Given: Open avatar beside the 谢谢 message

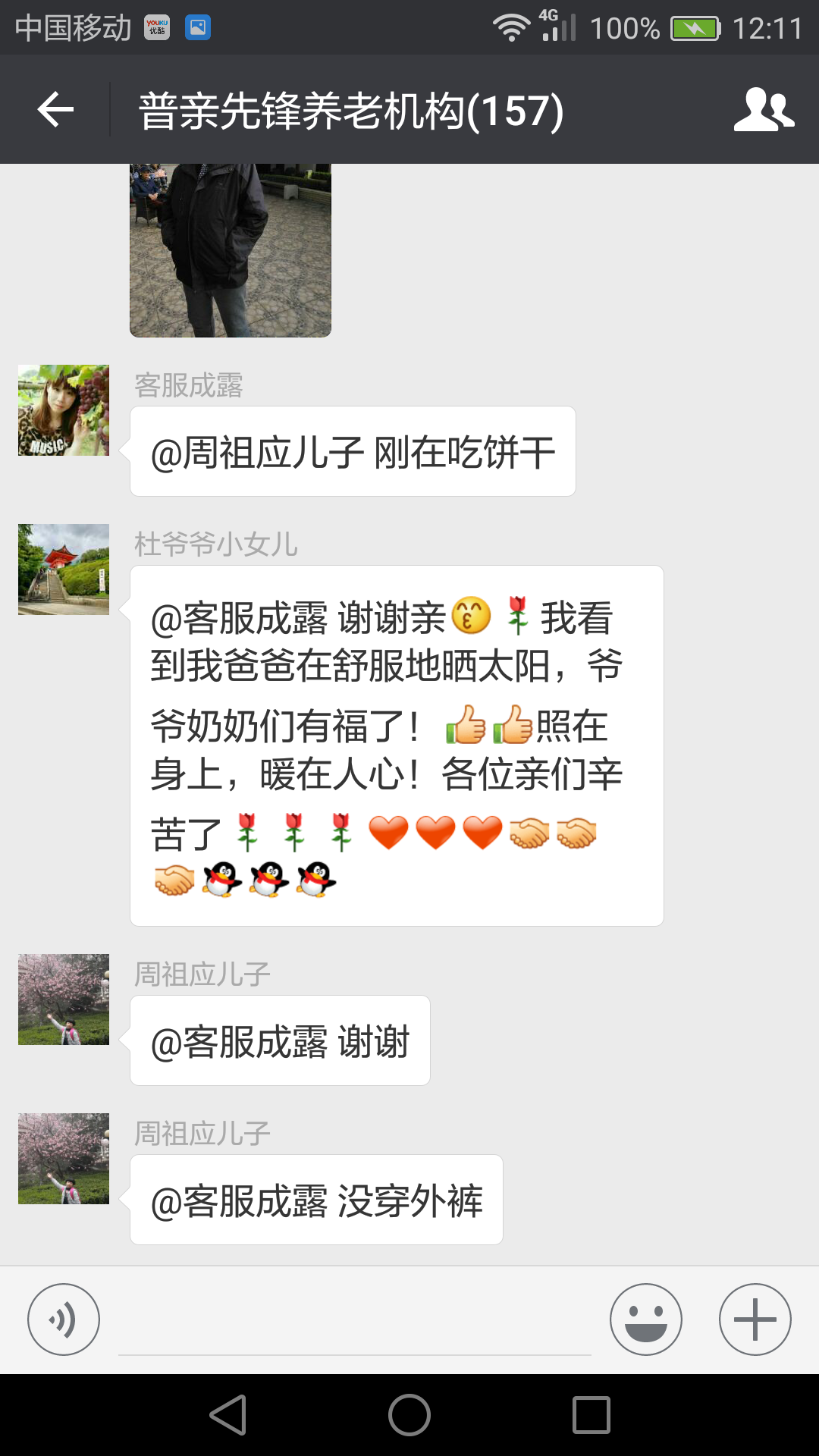Looking at the screenshot, I should (64, 999).
